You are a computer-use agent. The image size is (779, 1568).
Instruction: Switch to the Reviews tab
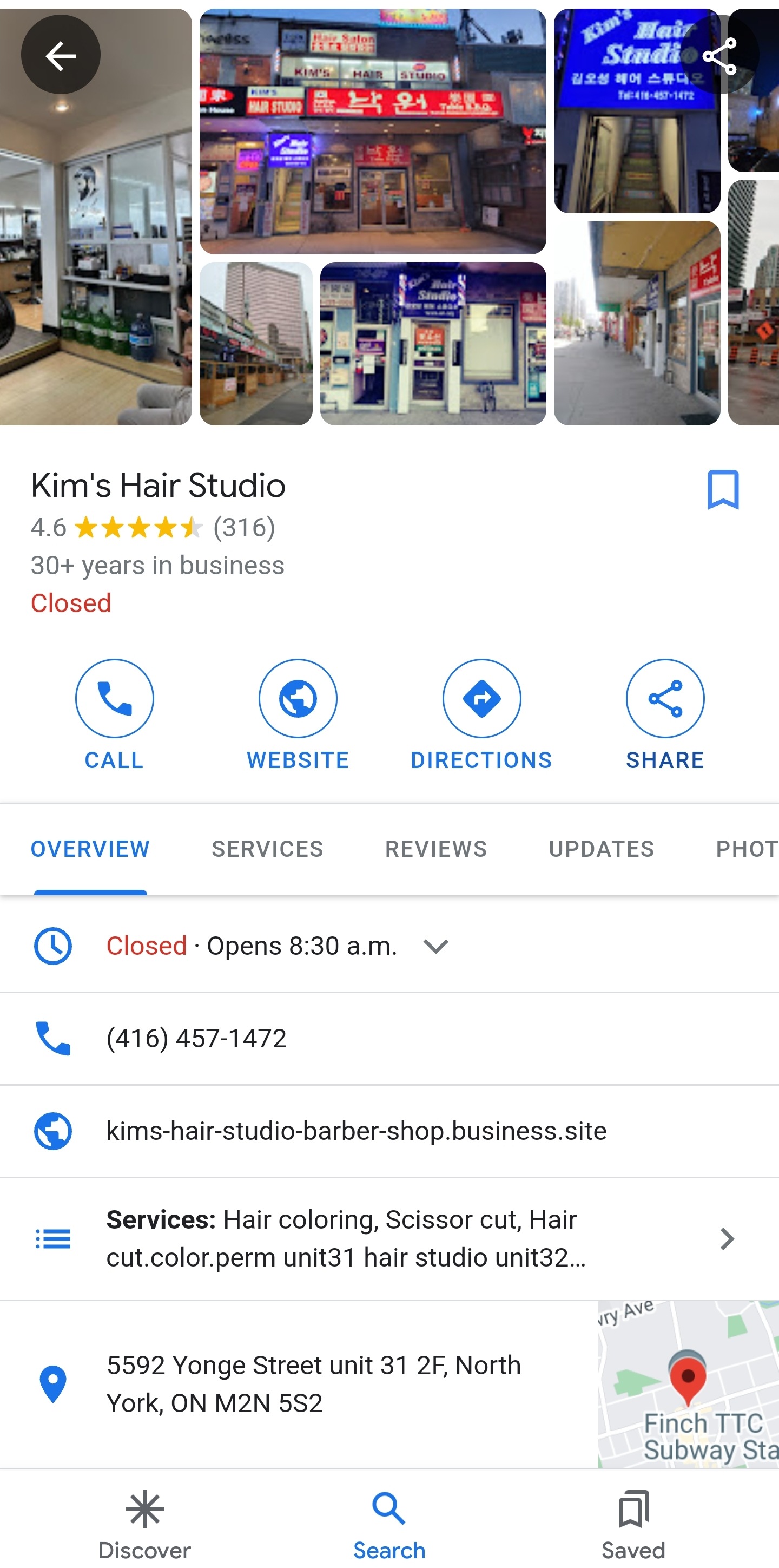tap(436, 849)
